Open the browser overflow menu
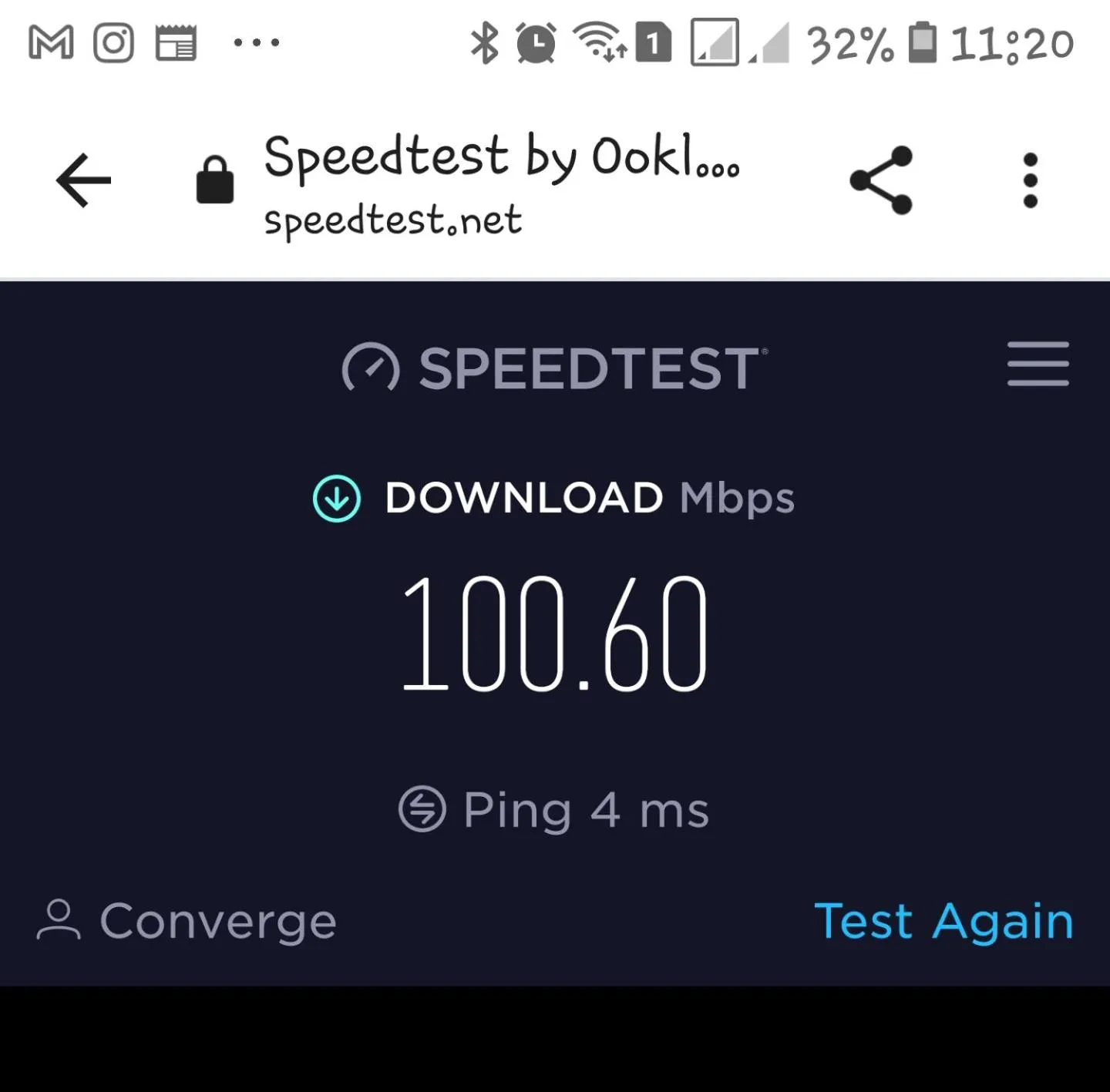This screenshot has width=1110, height=1092. (x=1031, y=180)
